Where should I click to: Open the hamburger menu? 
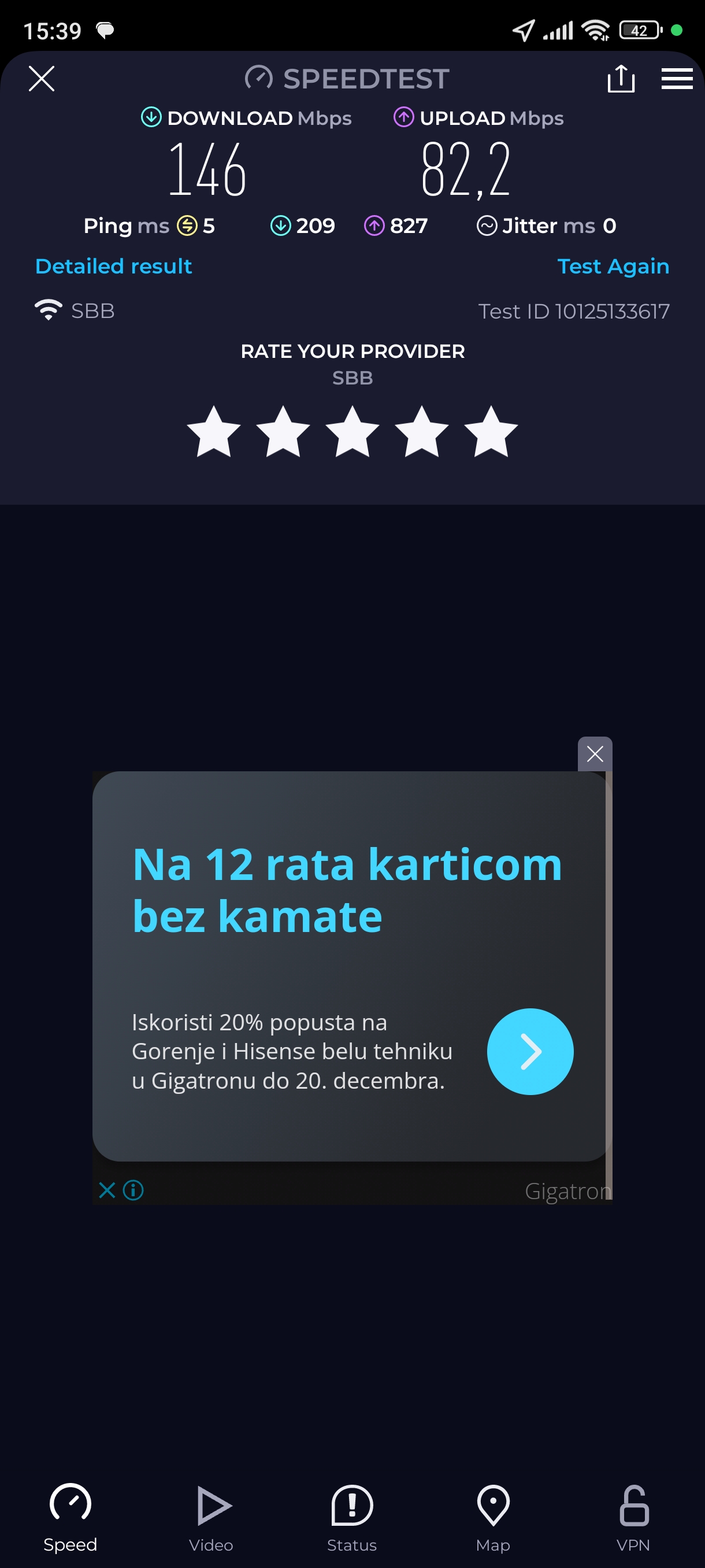(x=677, y=79)
